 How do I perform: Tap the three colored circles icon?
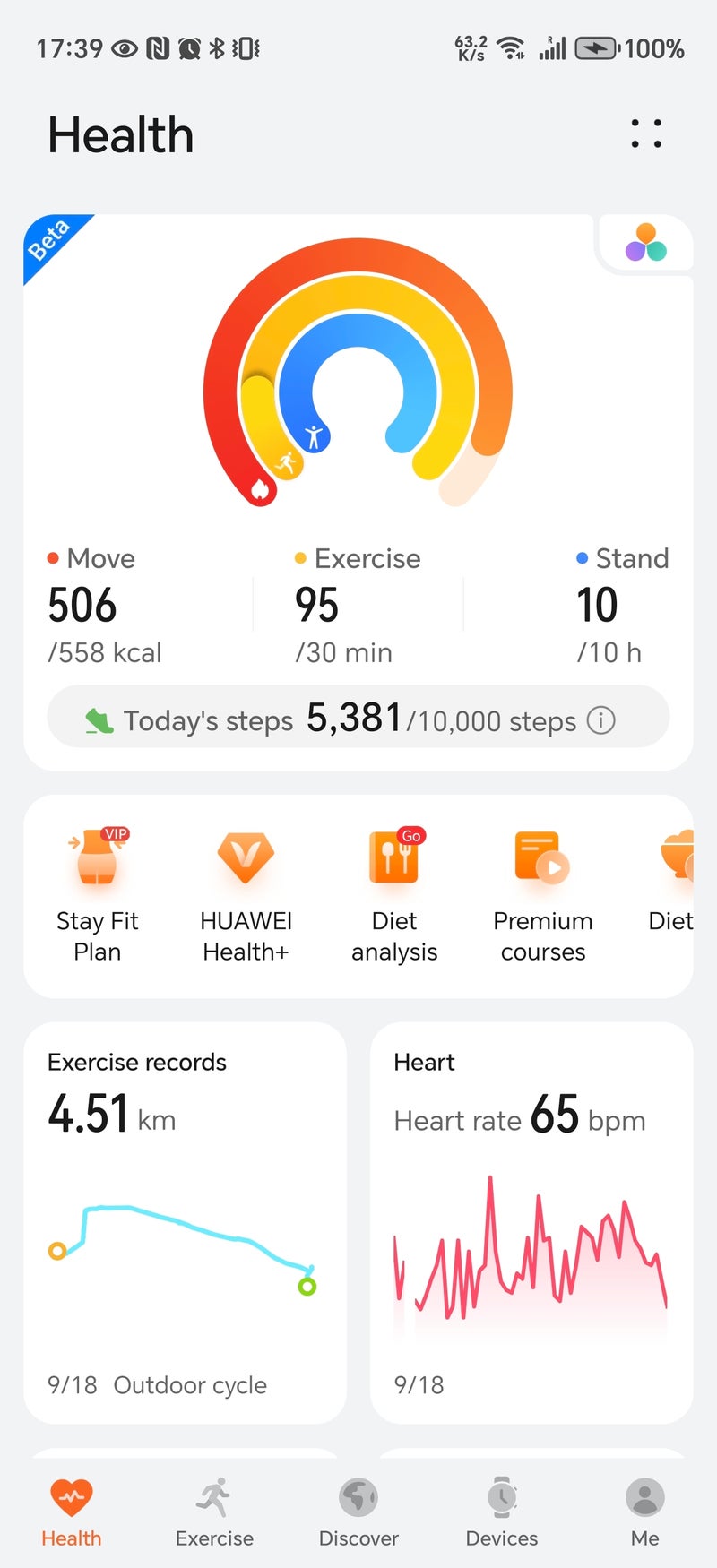point(645,242)
